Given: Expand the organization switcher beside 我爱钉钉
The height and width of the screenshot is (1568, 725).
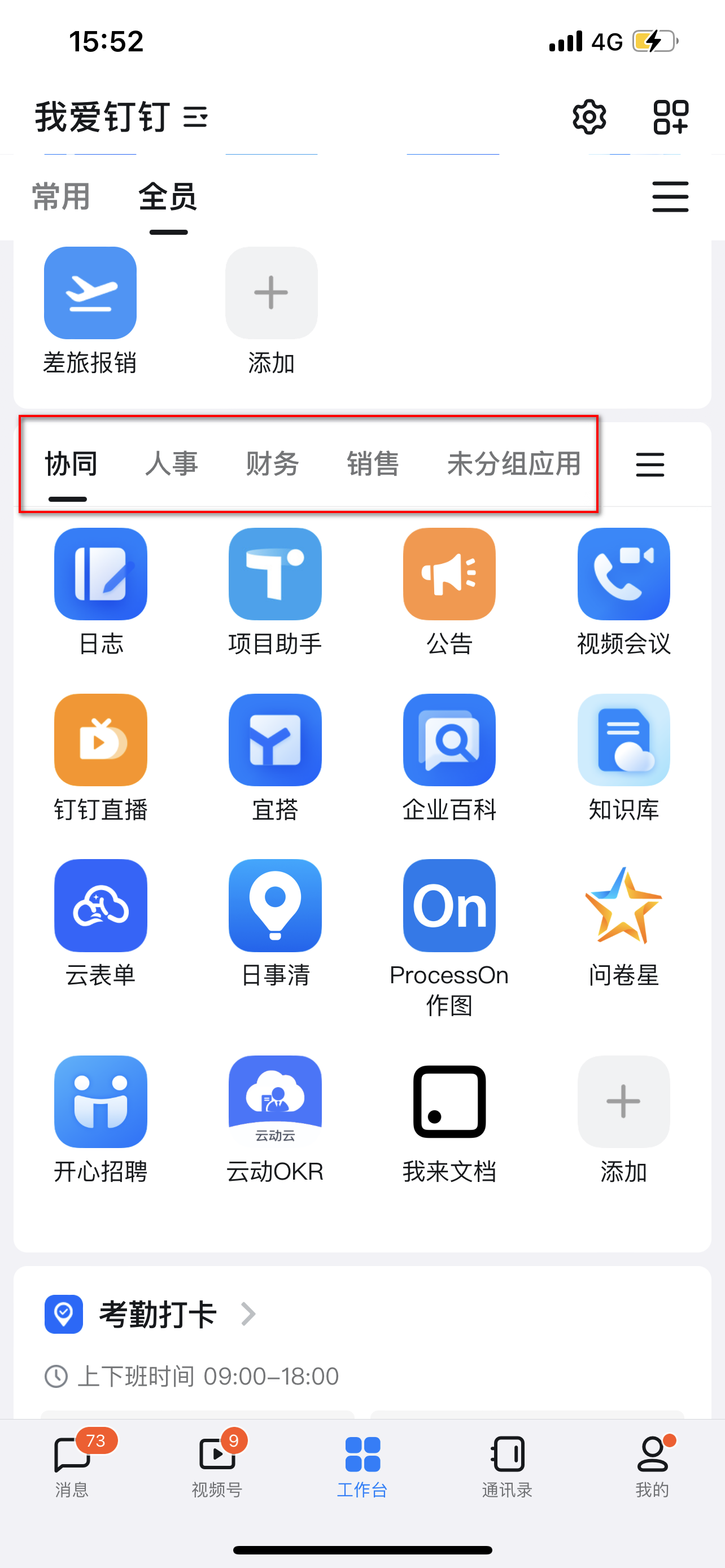Looking at the screenshot, I should 195,117.
